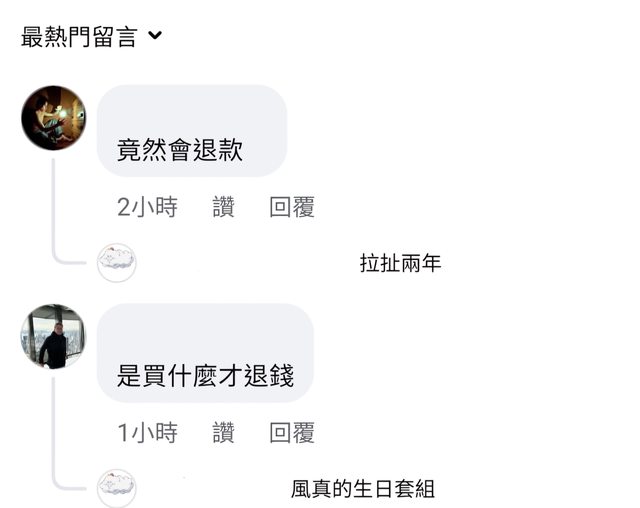Reply to the comment 是買什麼才退錢

[x=292, y=433]
